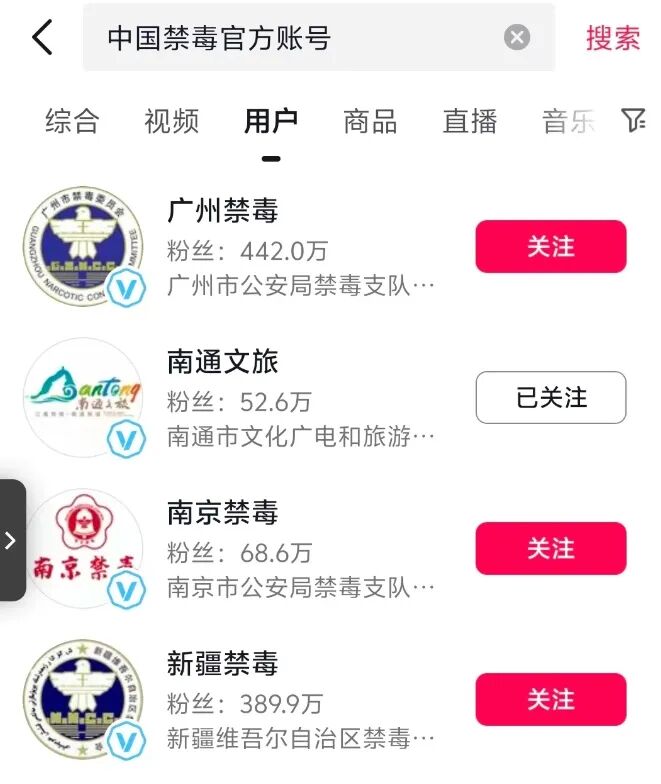
Task: Follow the 南京禁毒 account
Action: click(550, 549)
